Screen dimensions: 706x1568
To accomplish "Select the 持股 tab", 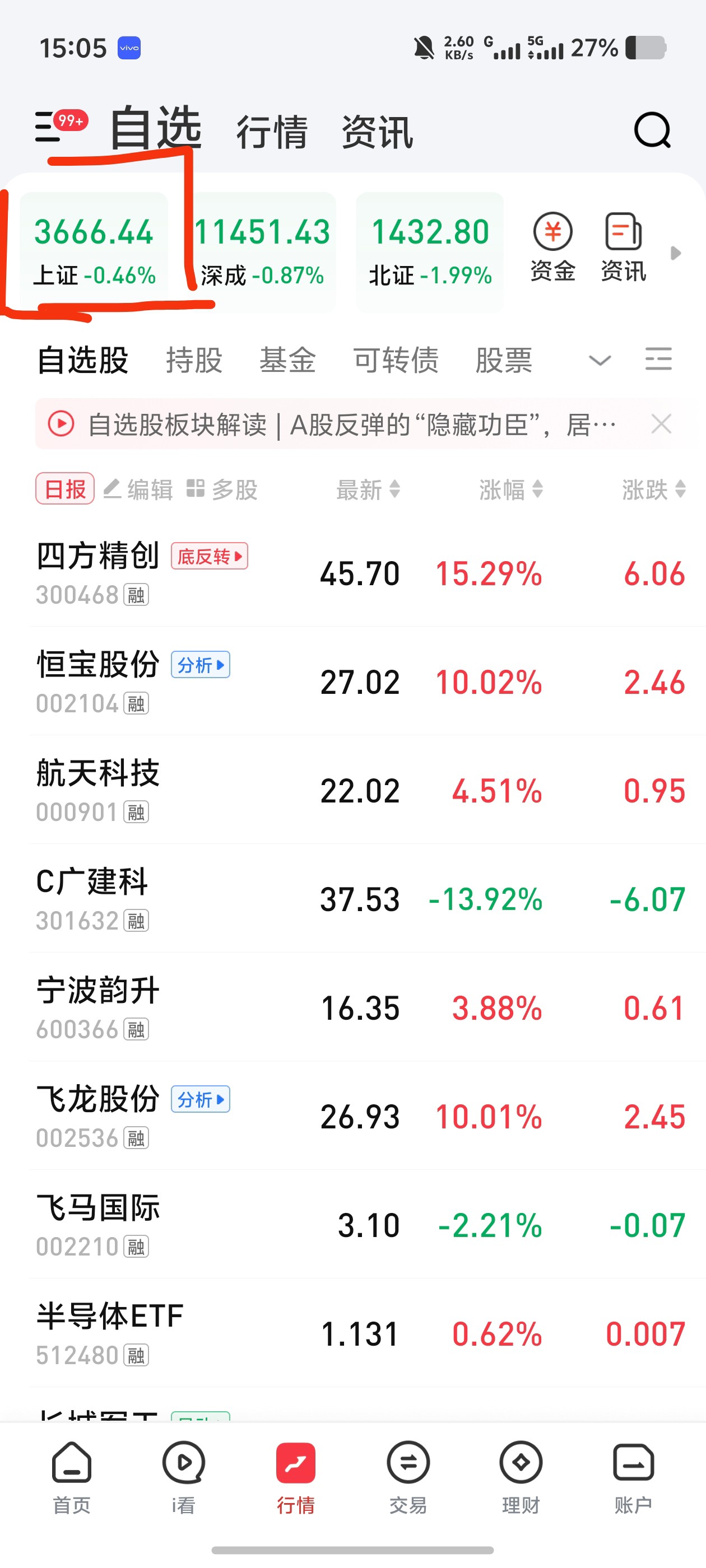I will 194,360.
